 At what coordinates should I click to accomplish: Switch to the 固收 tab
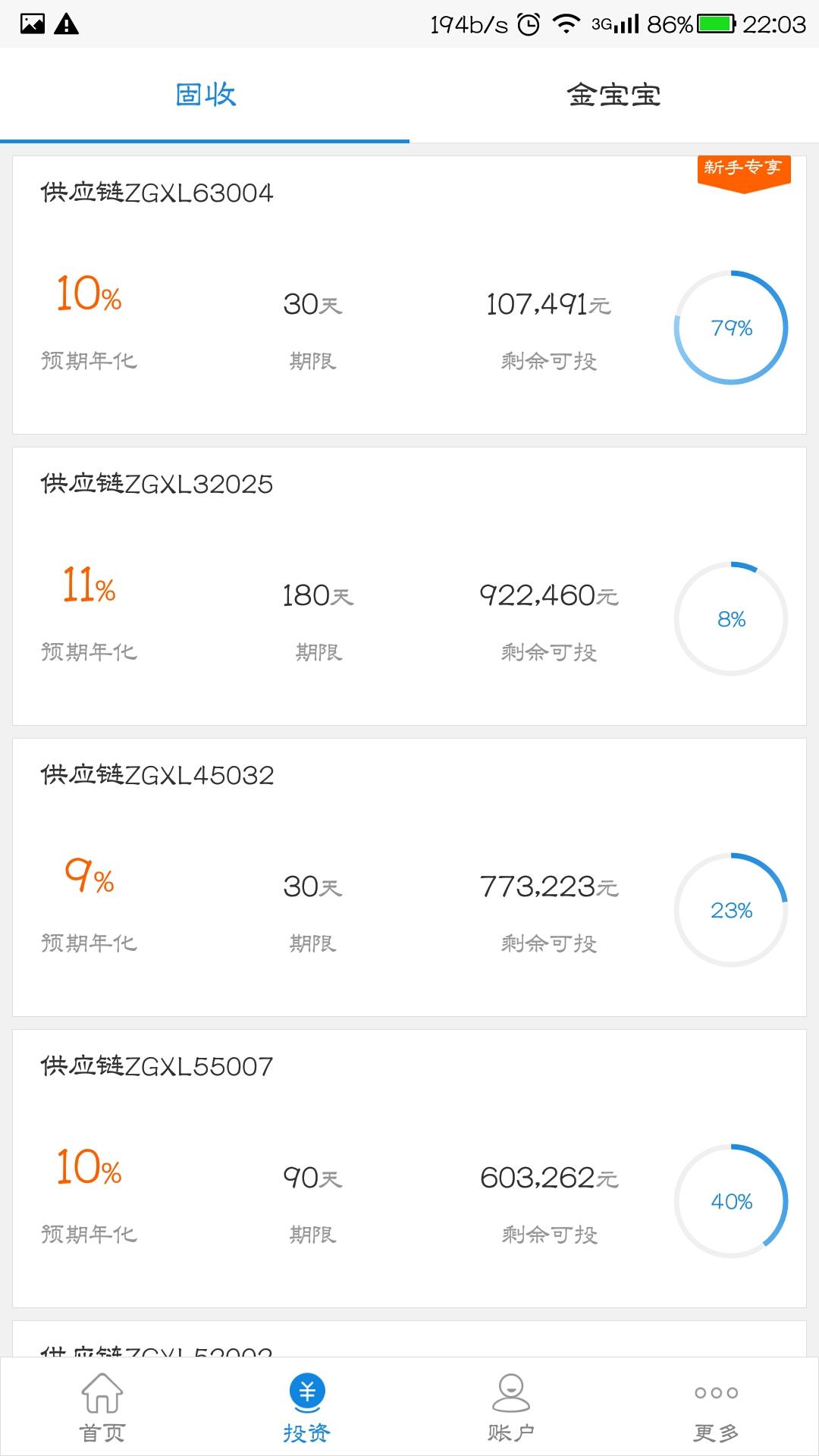205,96
